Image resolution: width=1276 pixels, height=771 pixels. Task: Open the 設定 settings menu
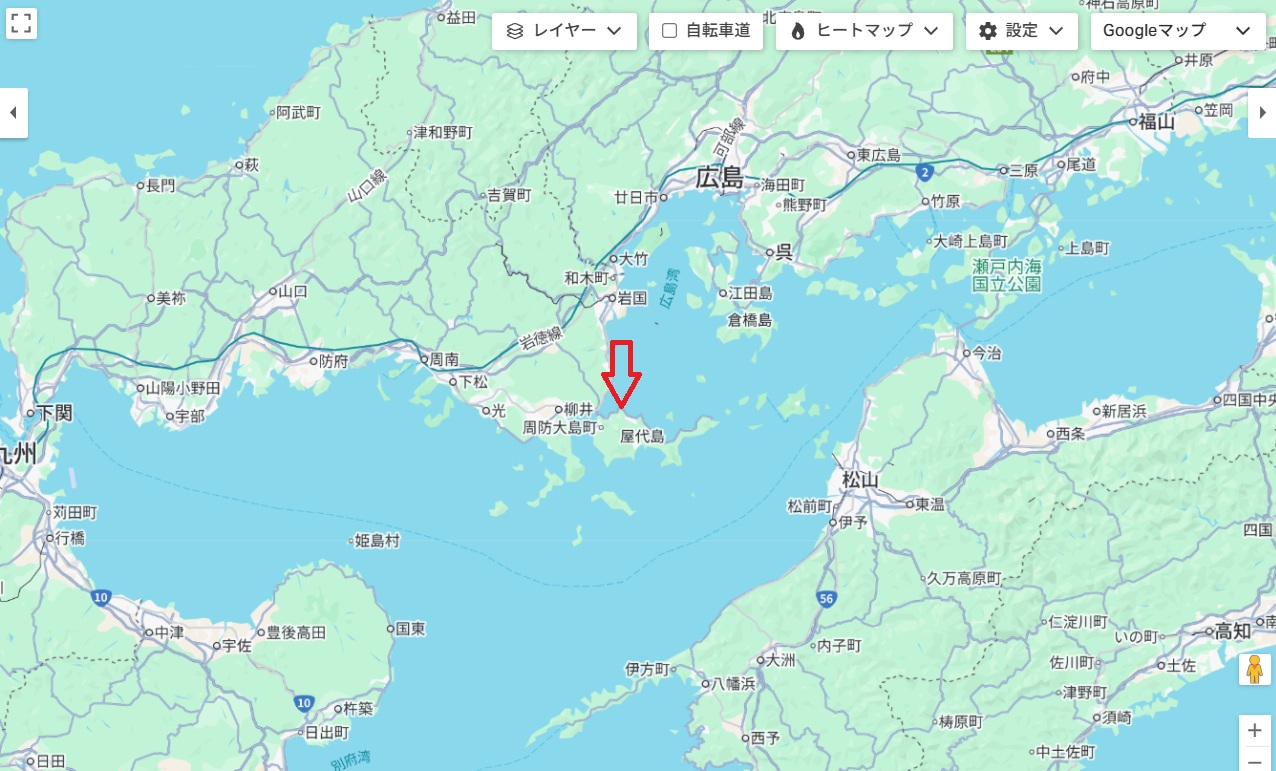[x=1021, y=31]
